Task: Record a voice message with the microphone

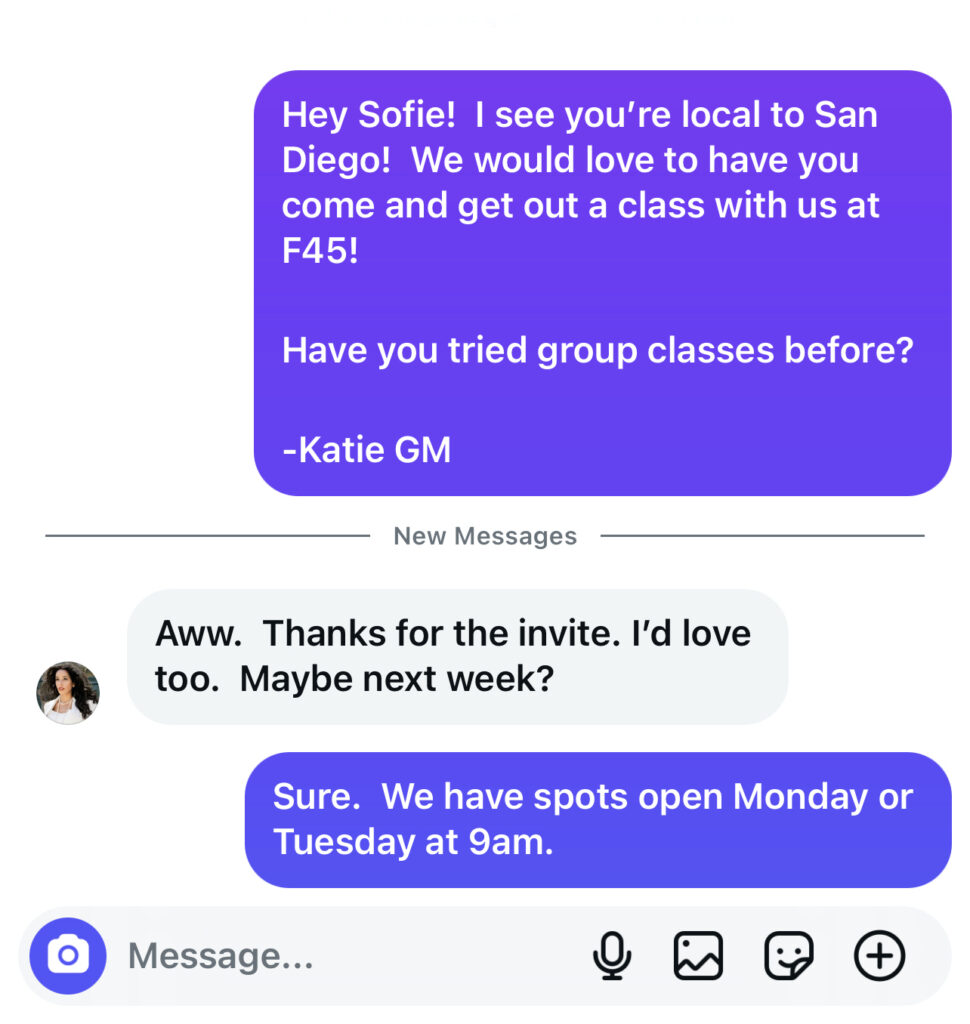Action: coord(611,956)
